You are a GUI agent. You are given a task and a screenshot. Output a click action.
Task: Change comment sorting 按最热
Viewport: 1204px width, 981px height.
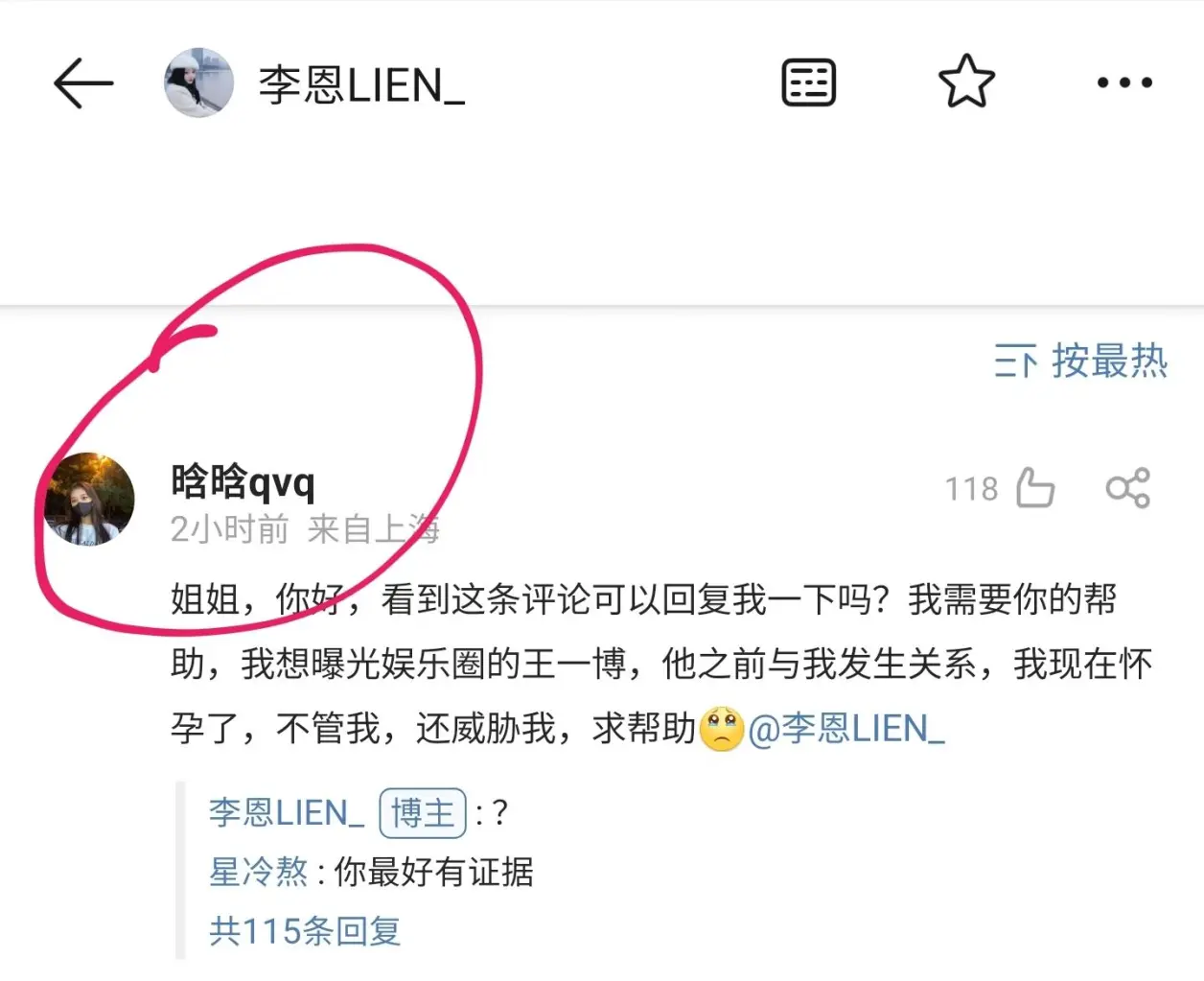click(1081, 362)
